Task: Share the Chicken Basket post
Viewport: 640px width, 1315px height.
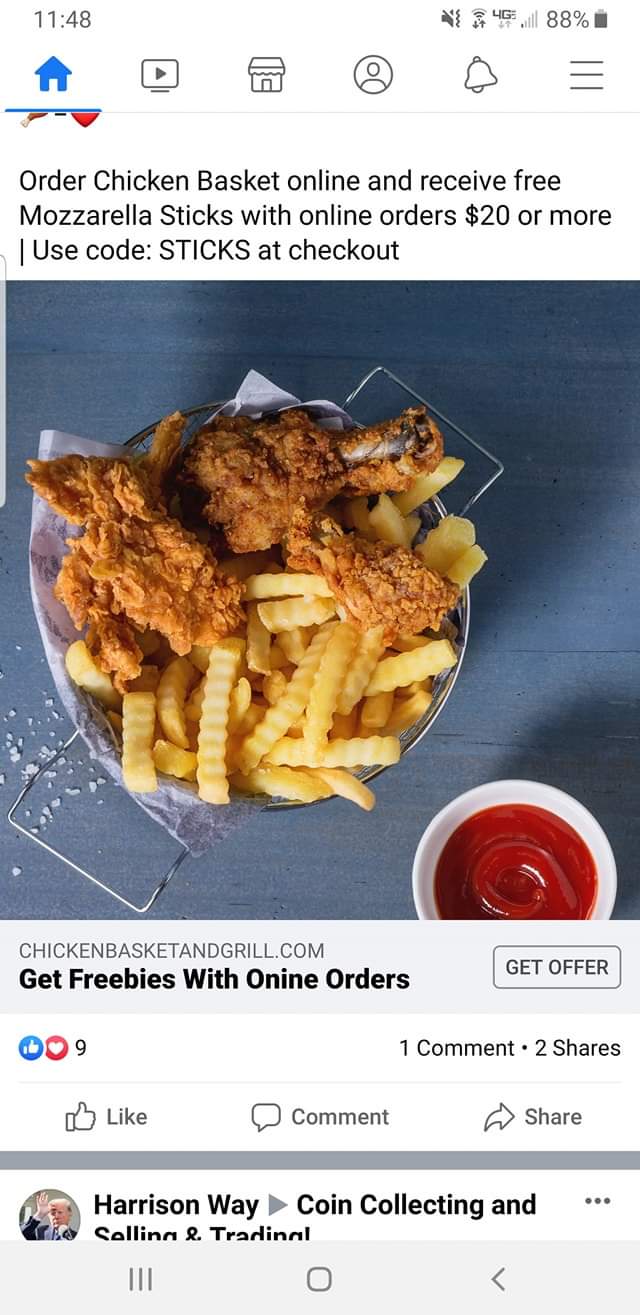Action: tap(533, 1117)
